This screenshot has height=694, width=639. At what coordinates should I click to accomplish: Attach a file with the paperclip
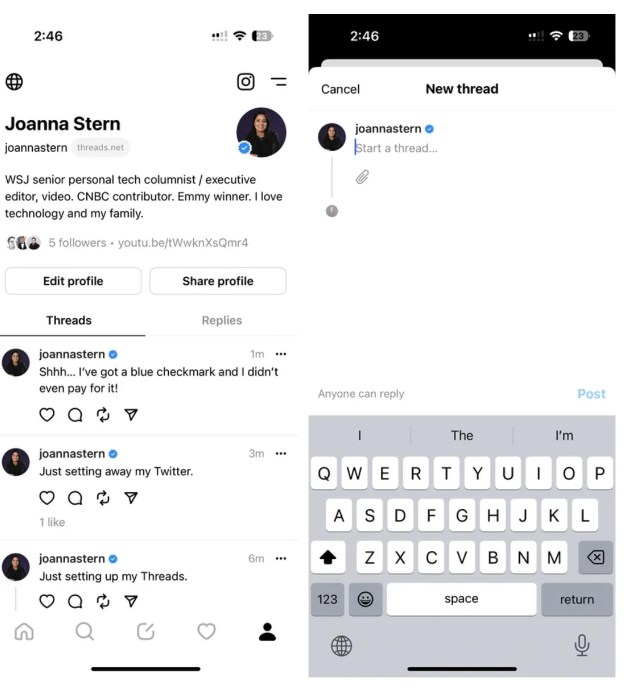(363, 177)
